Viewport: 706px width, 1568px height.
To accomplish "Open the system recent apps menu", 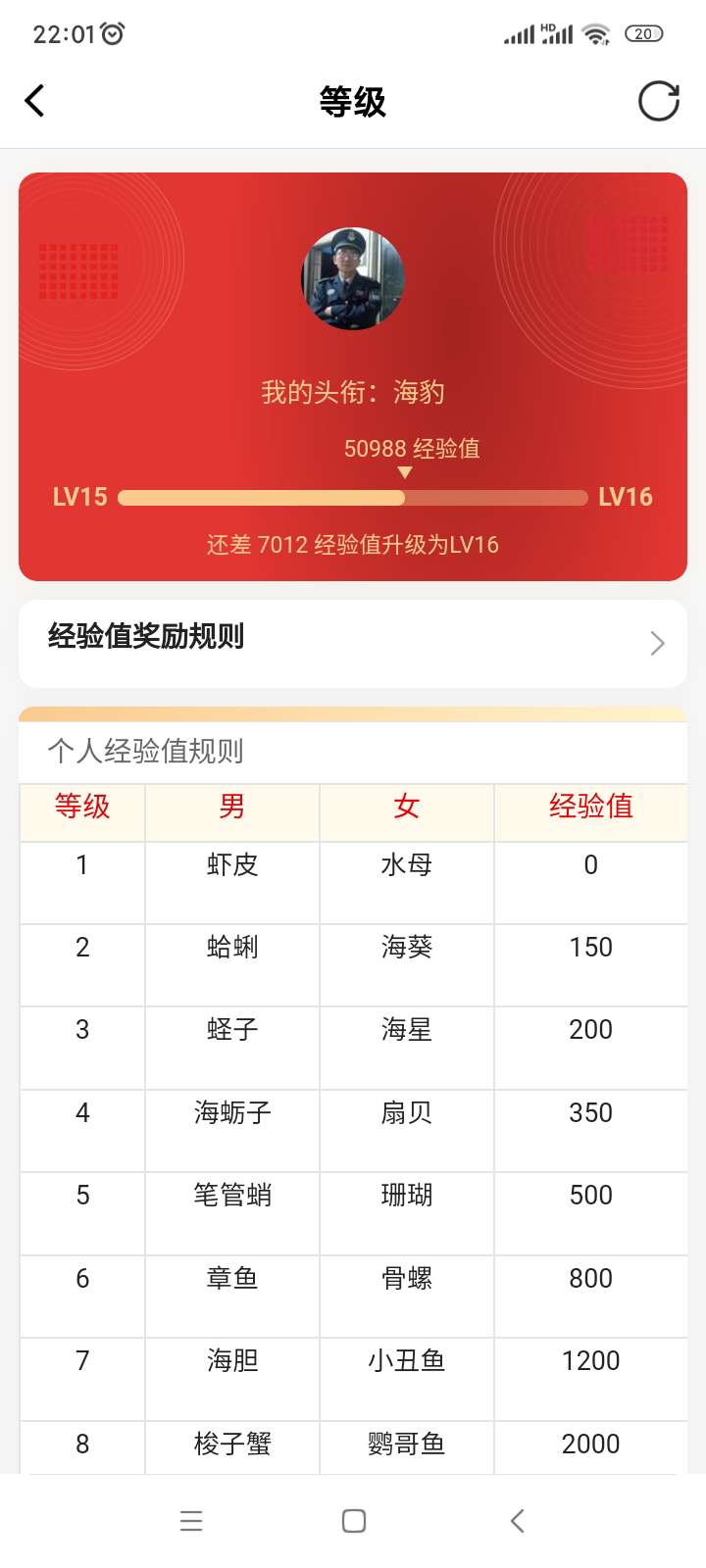I will pyautogui.click(x=191, y=1520).
